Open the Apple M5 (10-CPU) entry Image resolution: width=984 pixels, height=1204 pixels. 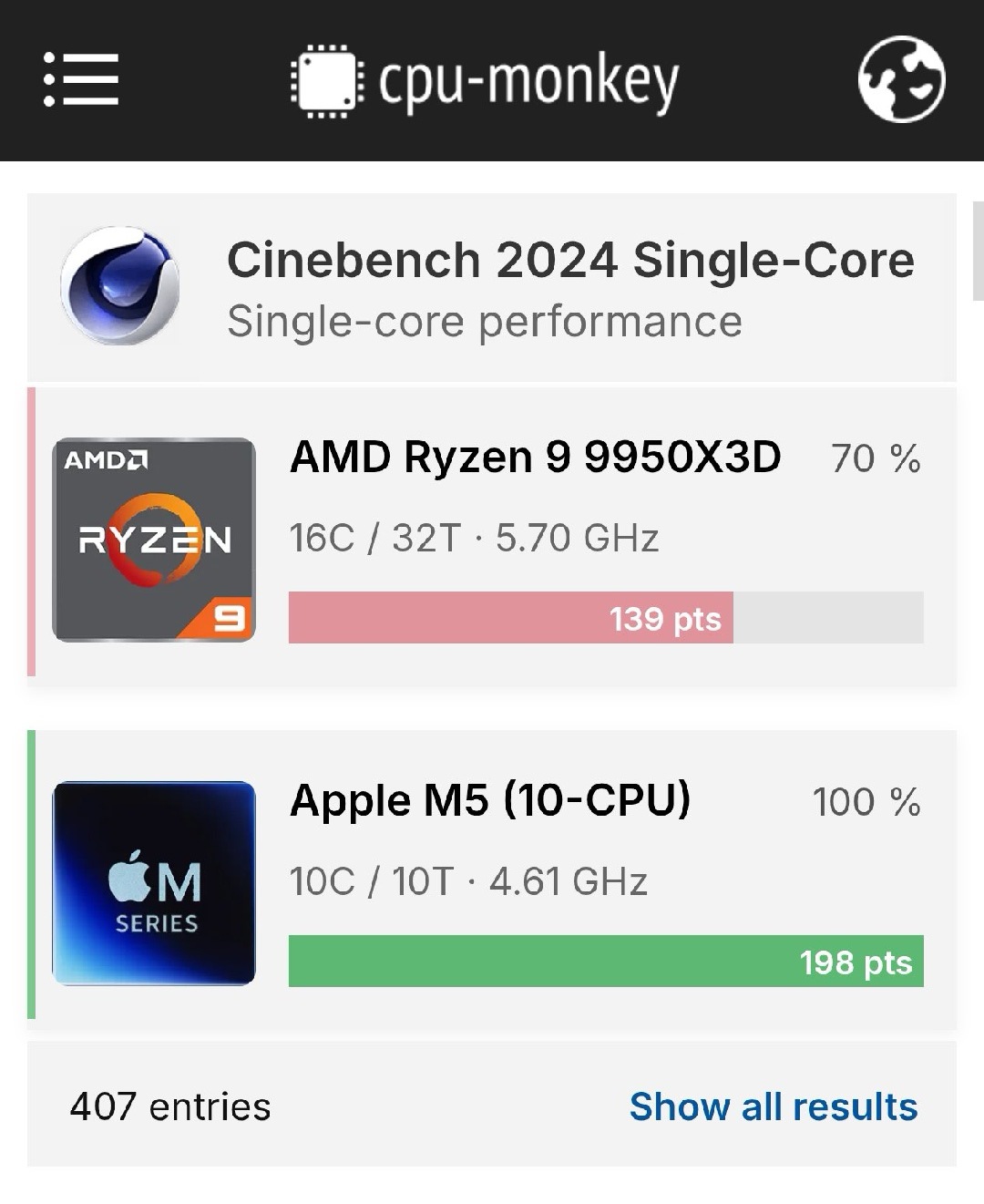click(x=490, y=801)
